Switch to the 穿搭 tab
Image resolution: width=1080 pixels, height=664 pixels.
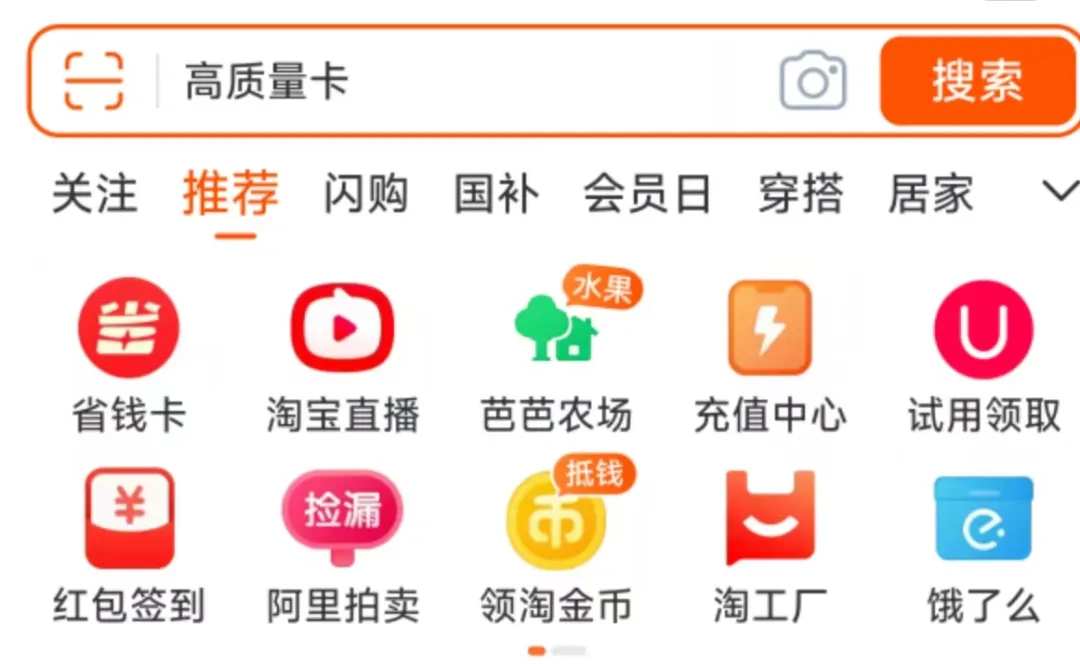pyautogui.click(x=801, y=193)
